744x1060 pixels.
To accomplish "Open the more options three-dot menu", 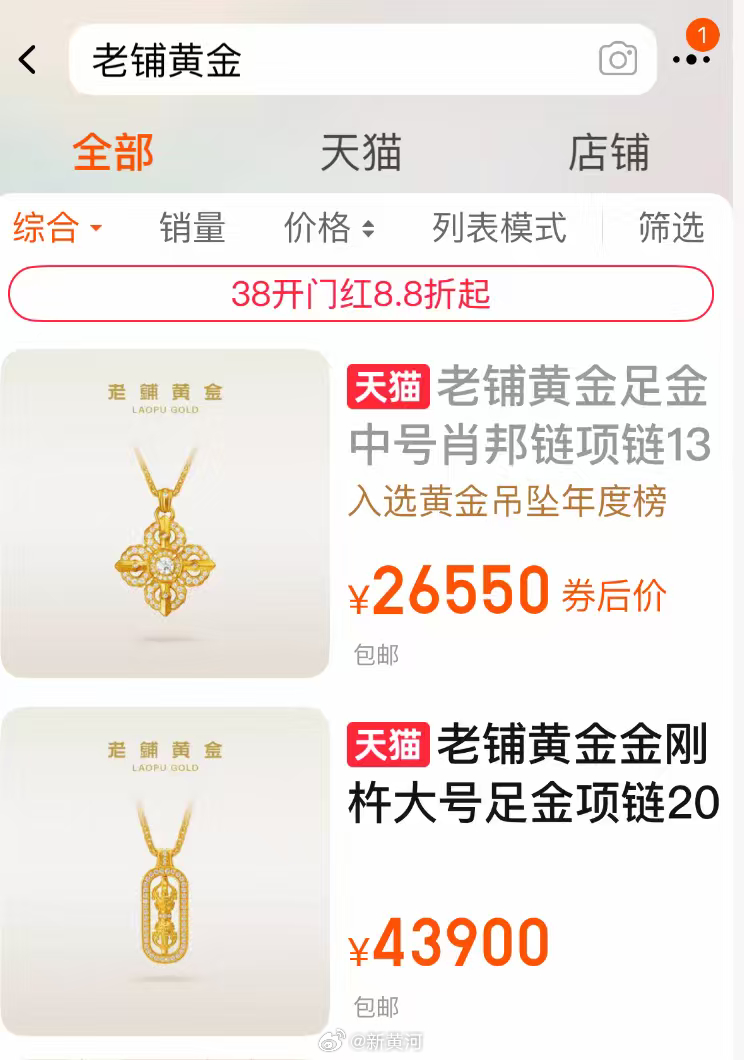I will coord(691,61).
